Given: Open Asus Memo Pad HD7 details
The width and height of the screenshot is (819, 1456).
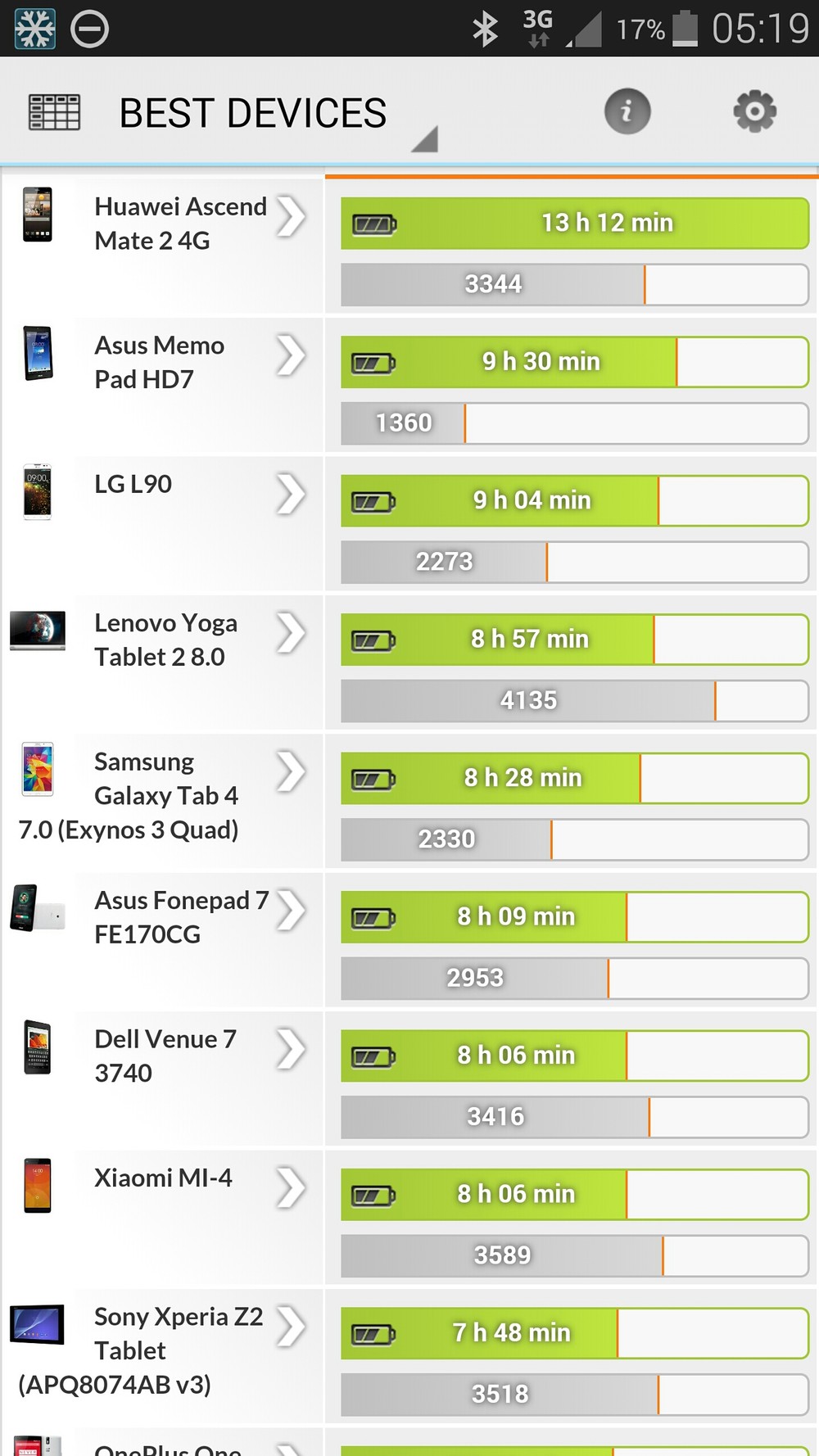Looking at the screenshot, I should pyautogui.click(x=162, y=385).
